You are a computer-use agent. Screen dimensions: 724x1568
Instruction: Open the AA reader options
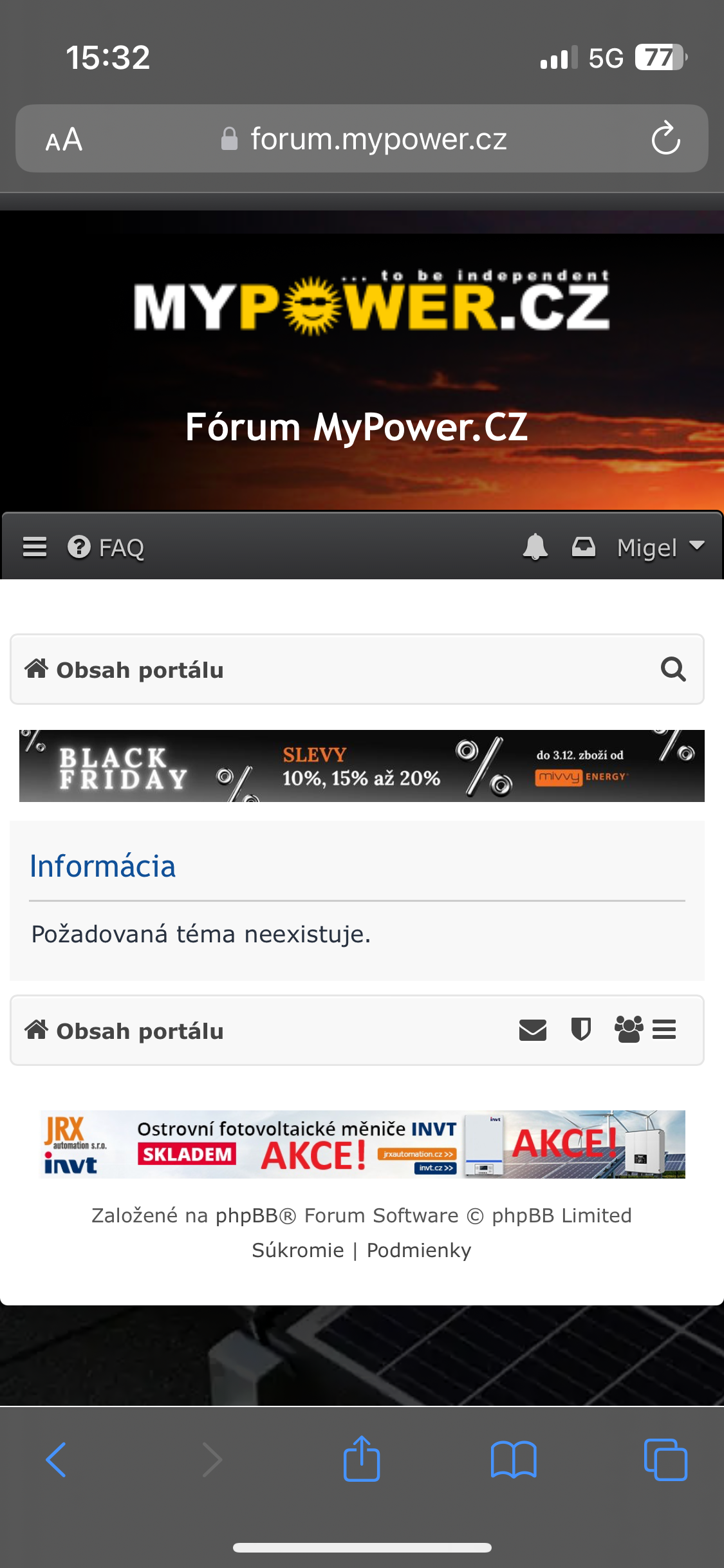click(x=64, y=139)
